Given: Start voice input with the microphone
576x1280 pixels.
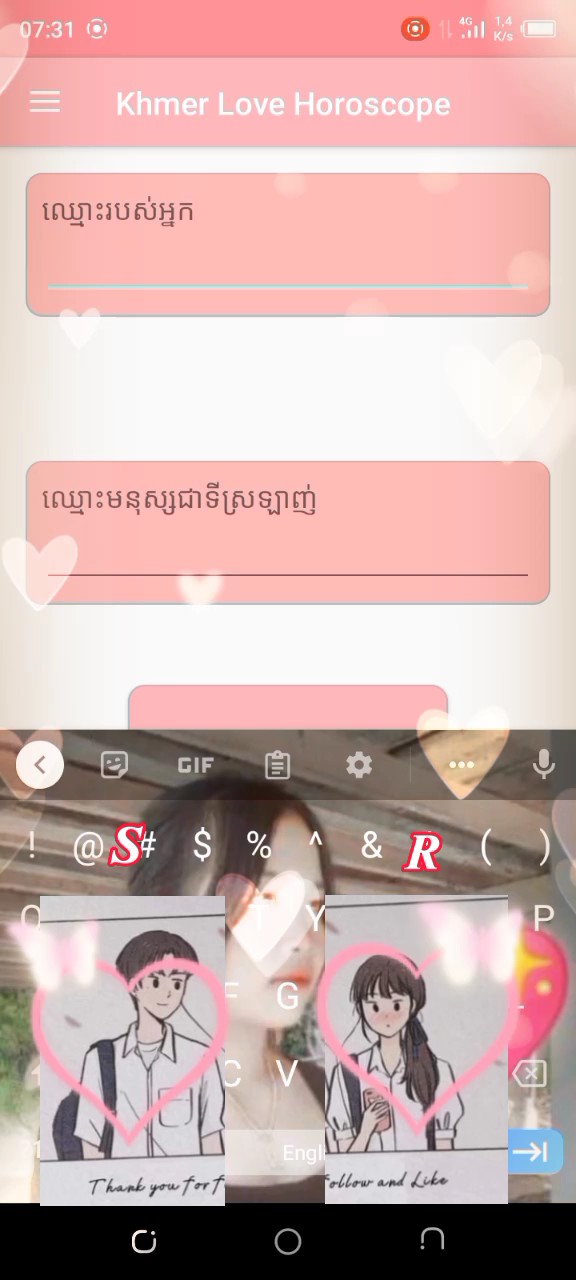Looking at the screenshot, I should 543,765.
